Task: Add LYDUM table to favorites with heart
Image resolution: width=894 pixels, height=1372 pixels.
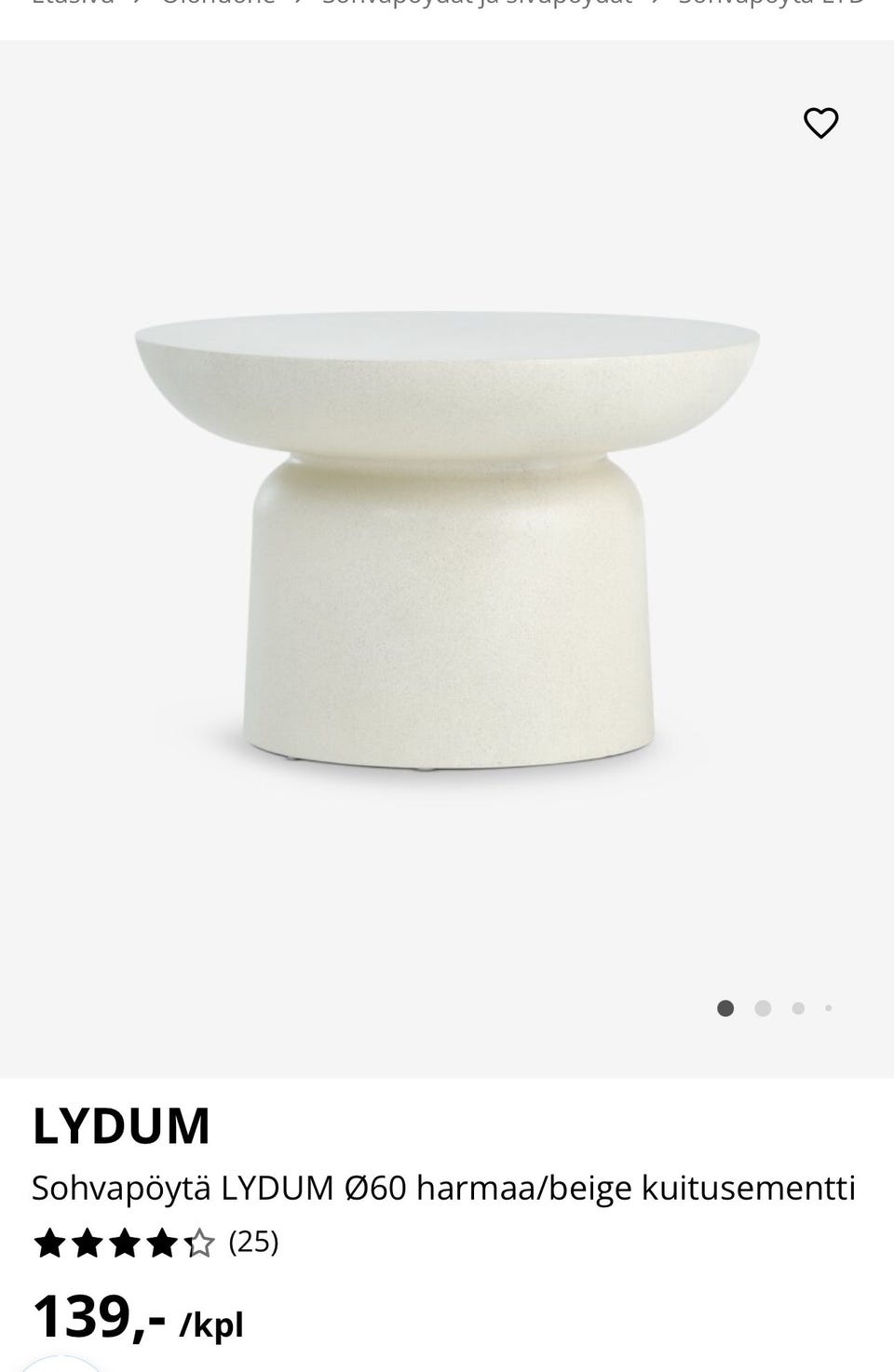Action: pyautogui.click(x=820, y=123)
